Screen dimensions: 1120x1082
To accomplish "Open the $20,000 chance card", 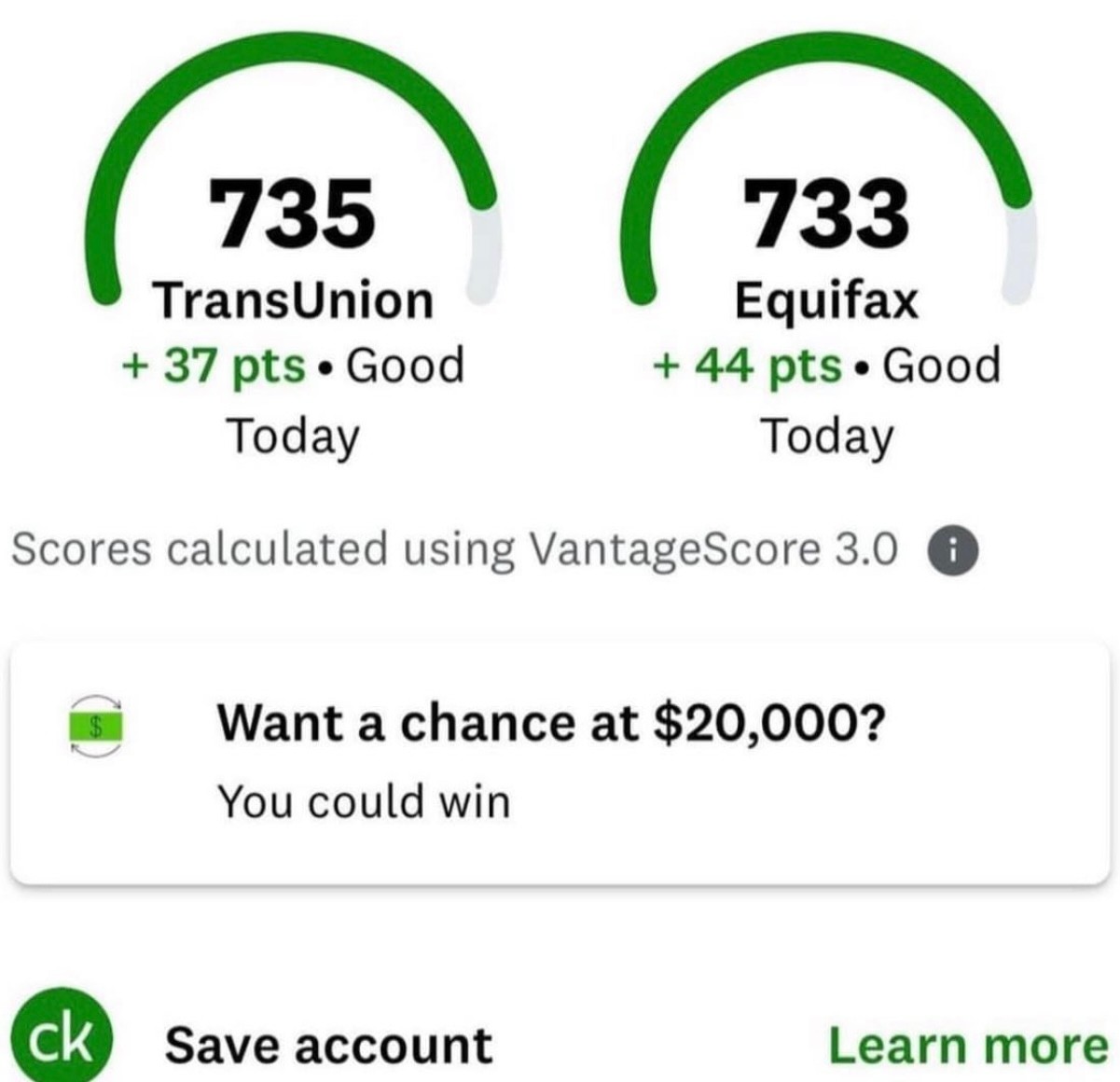I will 560,760.
